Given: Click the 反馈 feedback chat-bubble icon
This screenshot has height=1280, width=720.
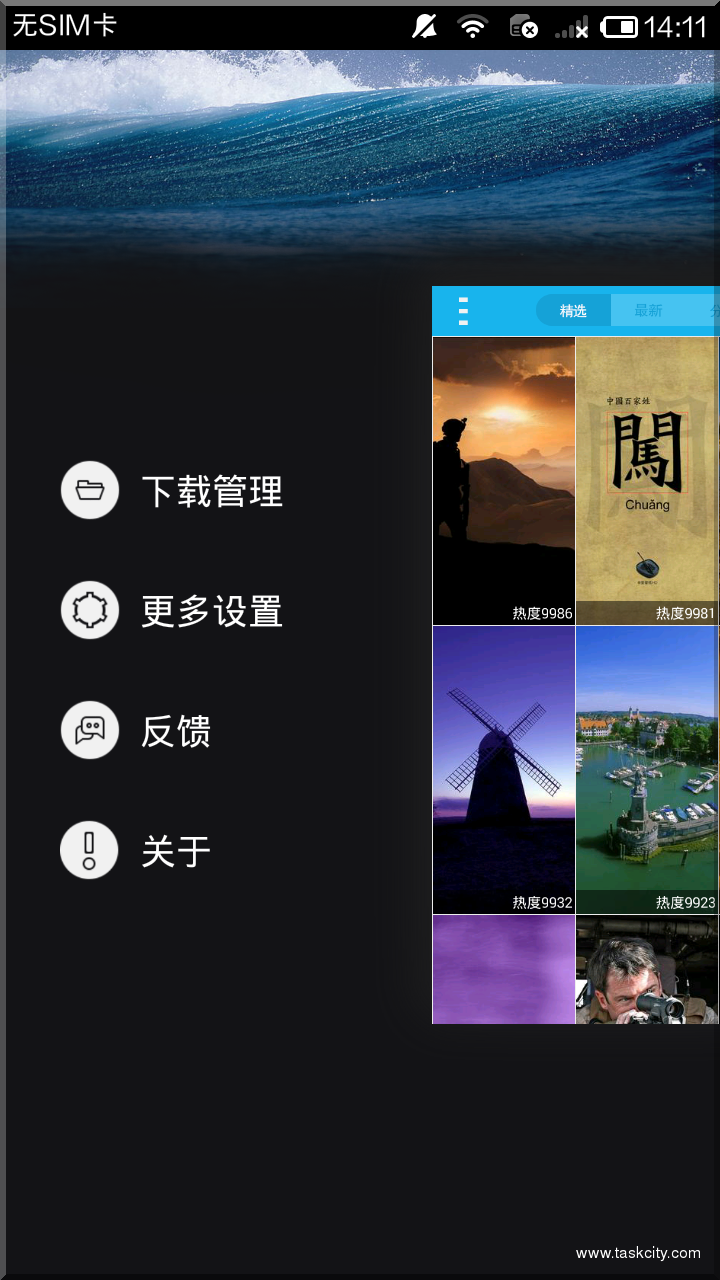Looking at the screenshot, I should click(x=89, y=730).
